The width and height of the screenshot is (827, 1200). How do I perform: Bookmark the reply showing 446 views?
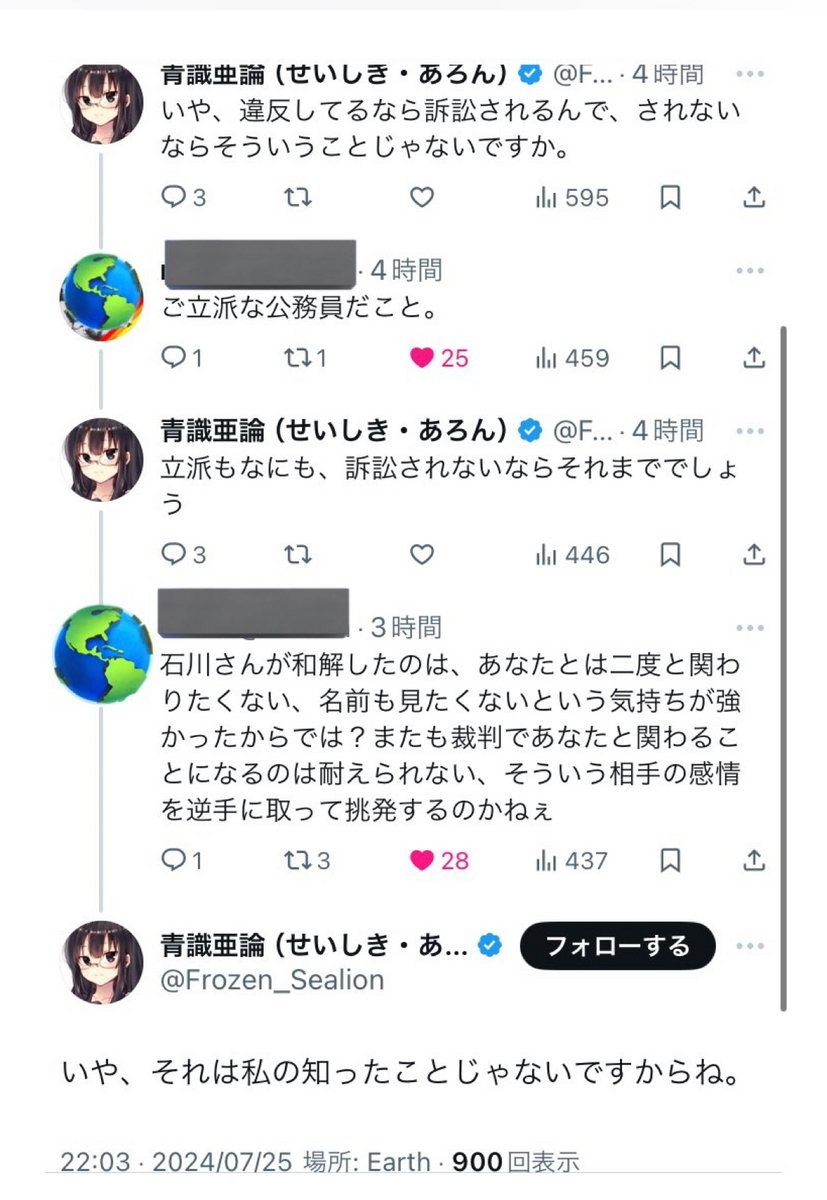(x=671, y=554)
